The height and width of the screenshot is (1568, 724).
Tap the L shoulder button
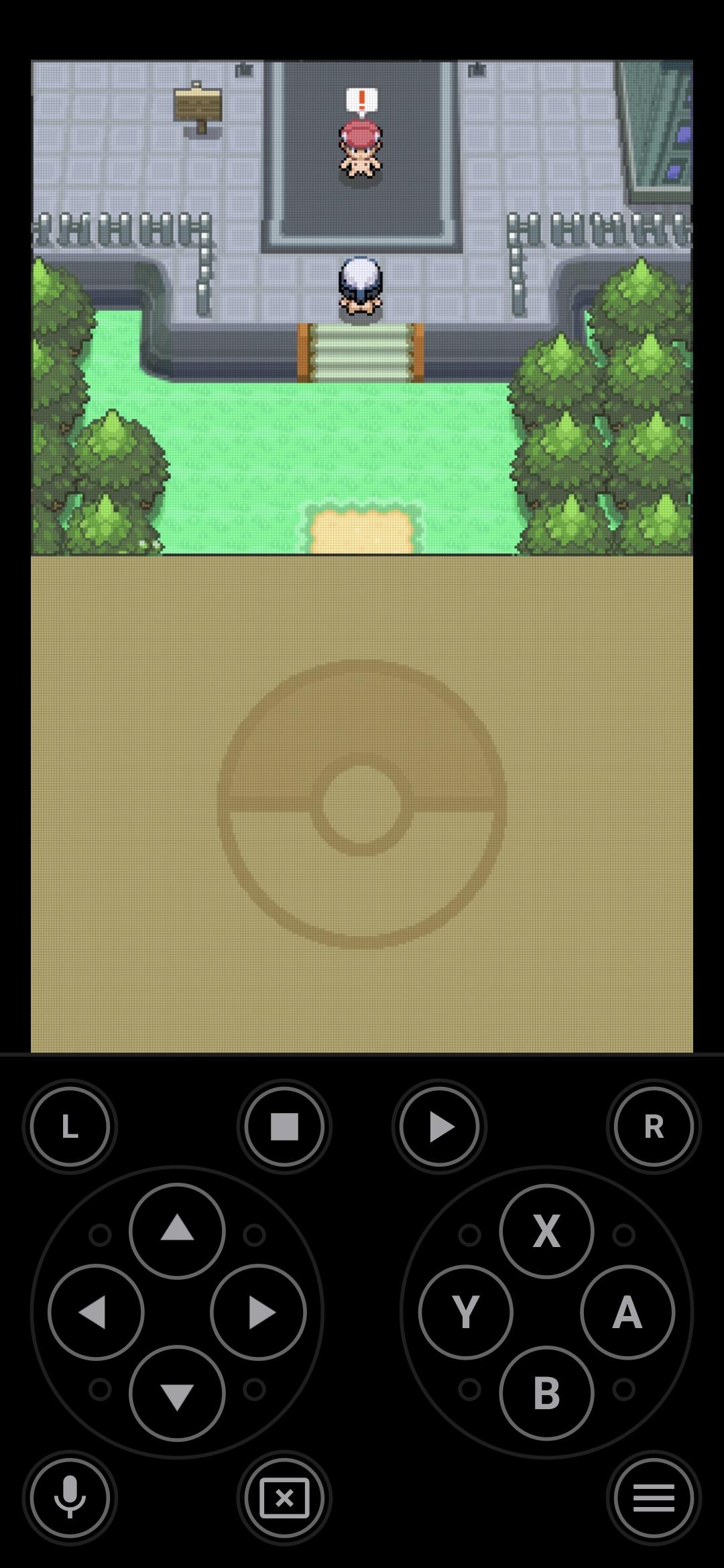click(x=70, y=1126)
